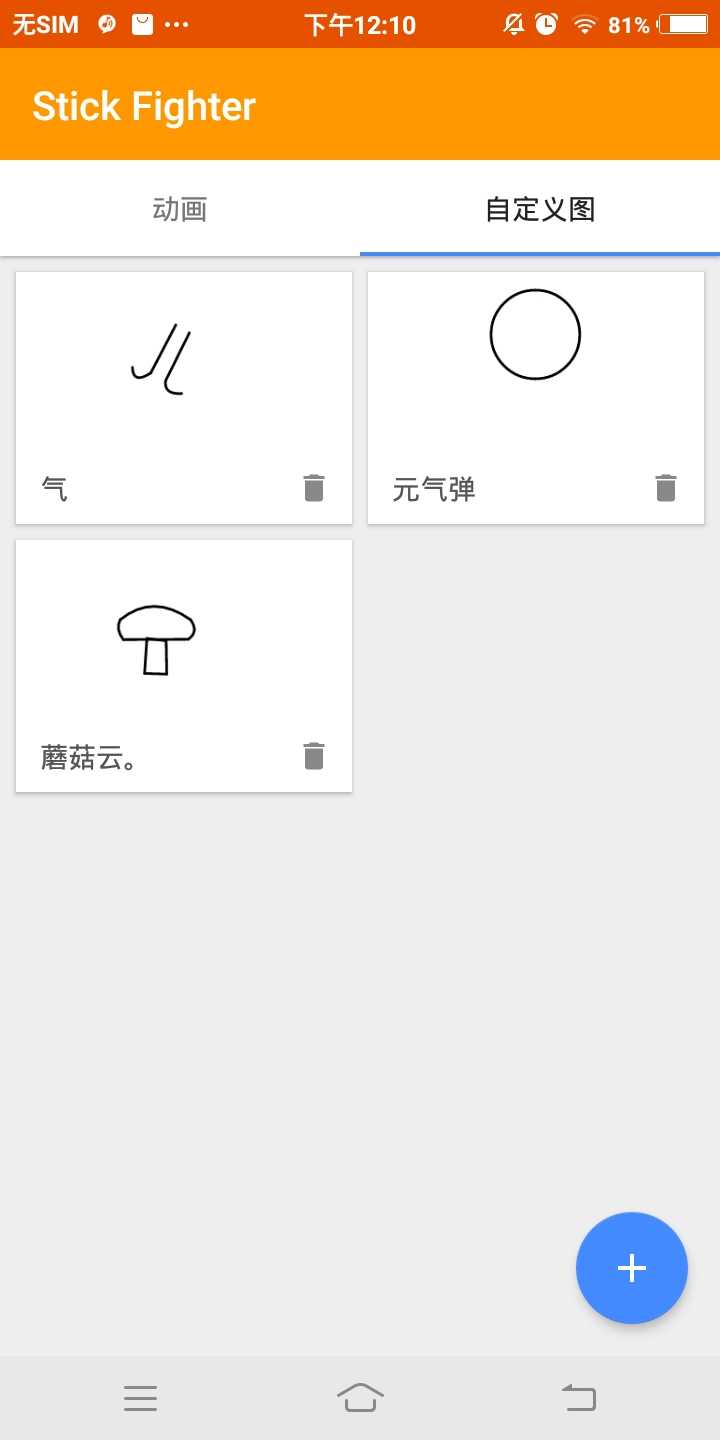720x1440 pixels.
Task: Add a new custom drawing
Action: pyautogui.click(x=632, y=1268)
